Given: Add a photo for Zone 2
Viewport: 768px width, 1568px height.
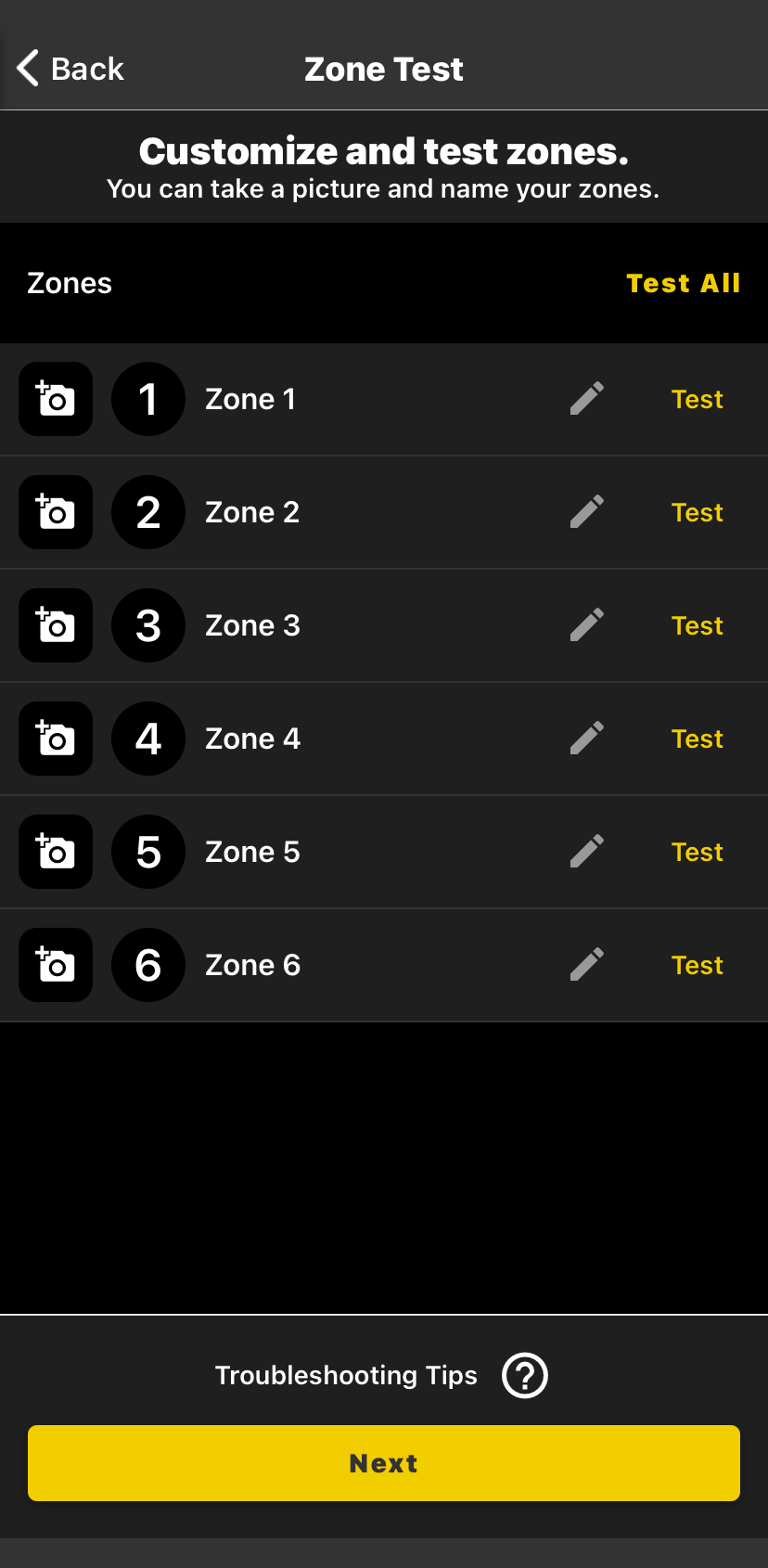Looking at the screenshot, I should point(56,512).
